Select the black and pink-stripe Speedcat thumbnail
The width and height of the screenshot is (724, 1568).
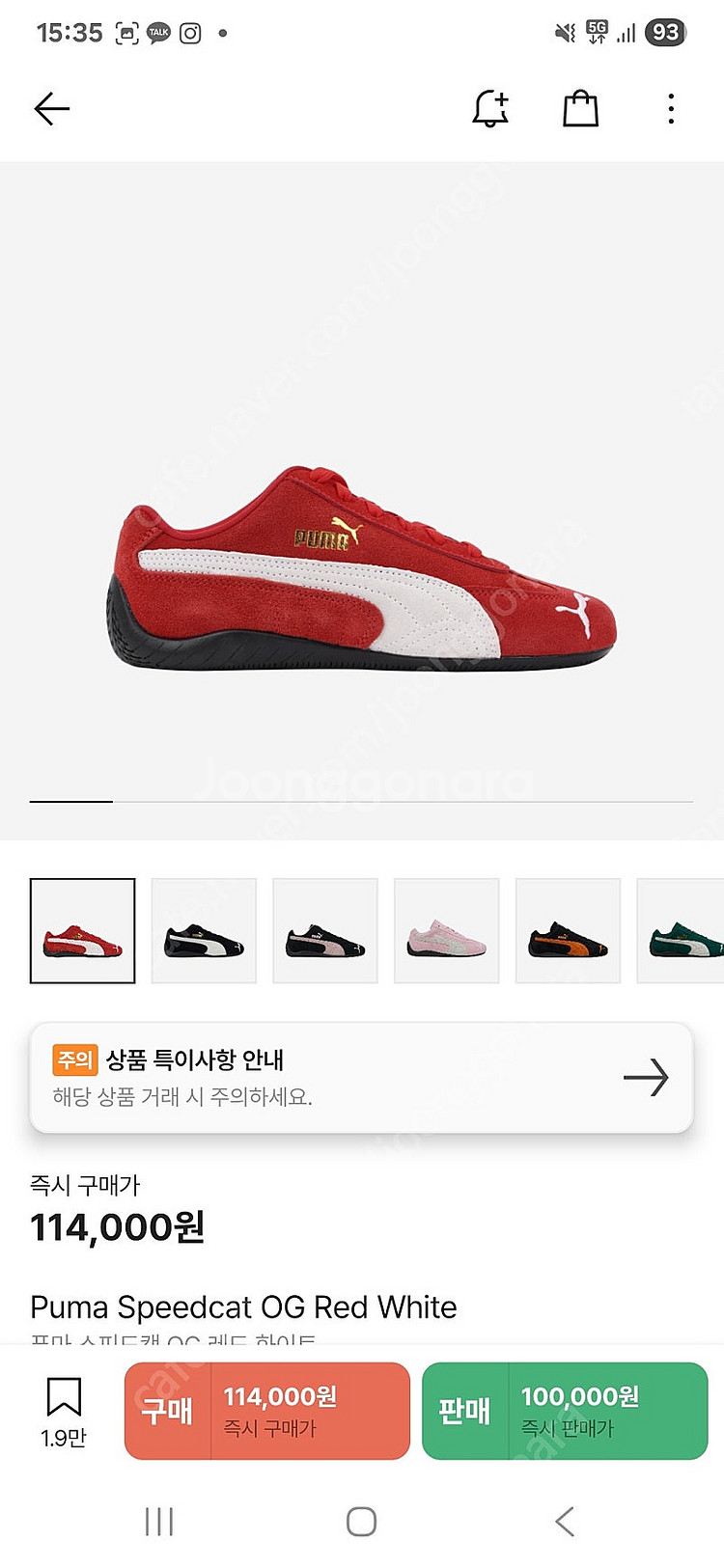click(x=325, y=931)
